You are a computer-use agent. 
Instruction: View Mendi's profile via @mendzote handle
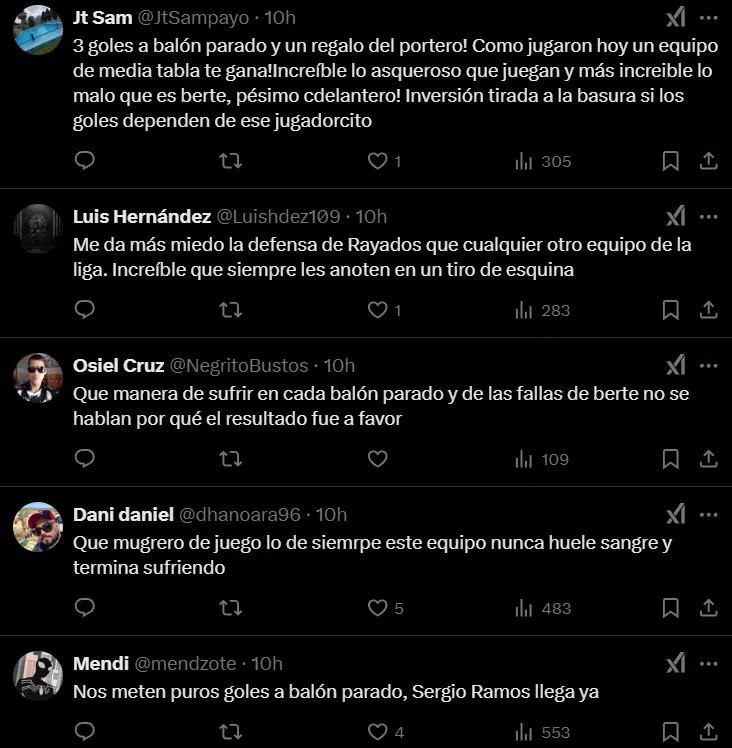coord(188,663)
